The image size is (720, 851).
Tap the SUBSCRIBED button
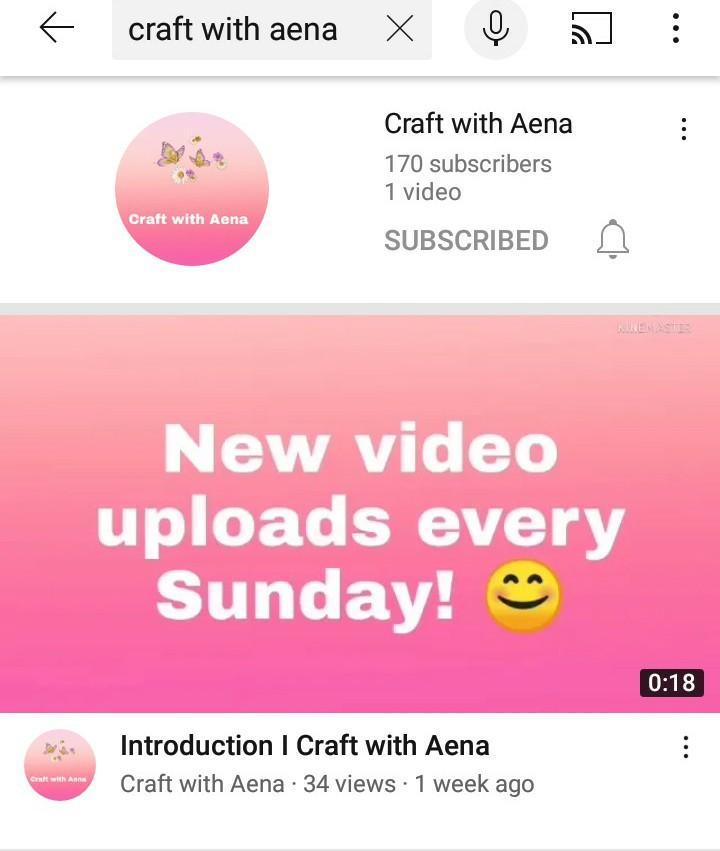tap(466, 240)
